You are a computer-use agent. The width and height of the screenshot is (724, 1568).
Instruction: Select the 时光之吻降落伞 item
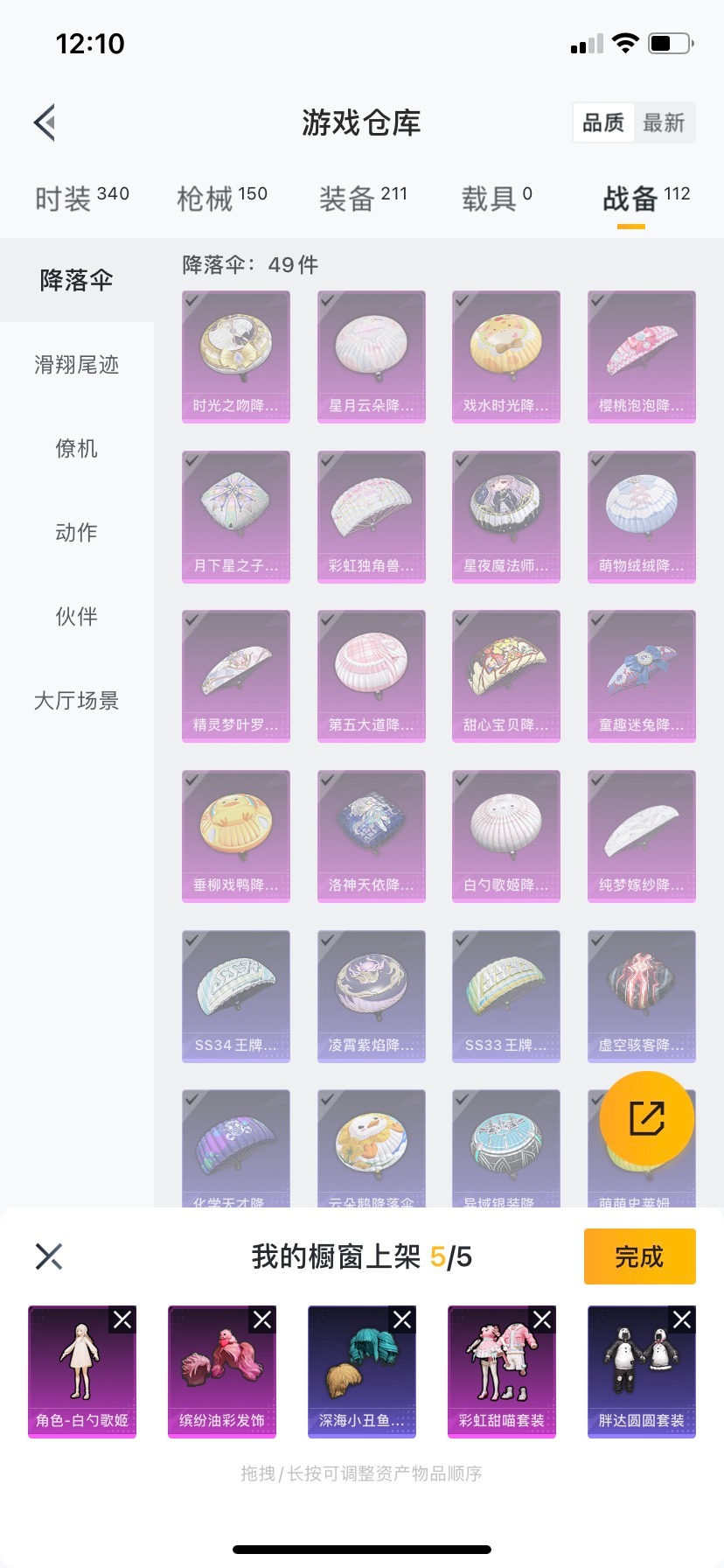click(x=236, y=357)
